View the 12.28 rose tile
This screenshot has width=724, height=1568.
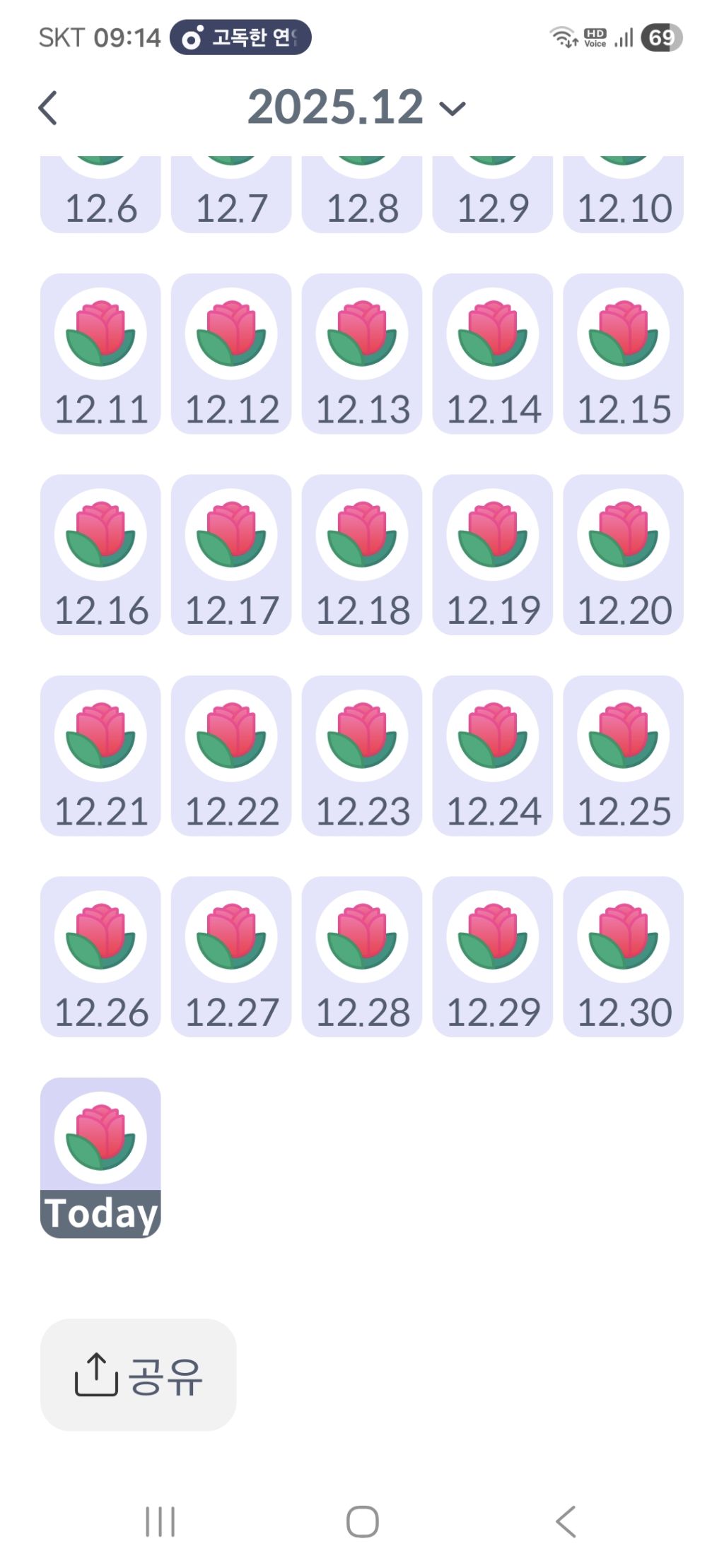(362, 957)
